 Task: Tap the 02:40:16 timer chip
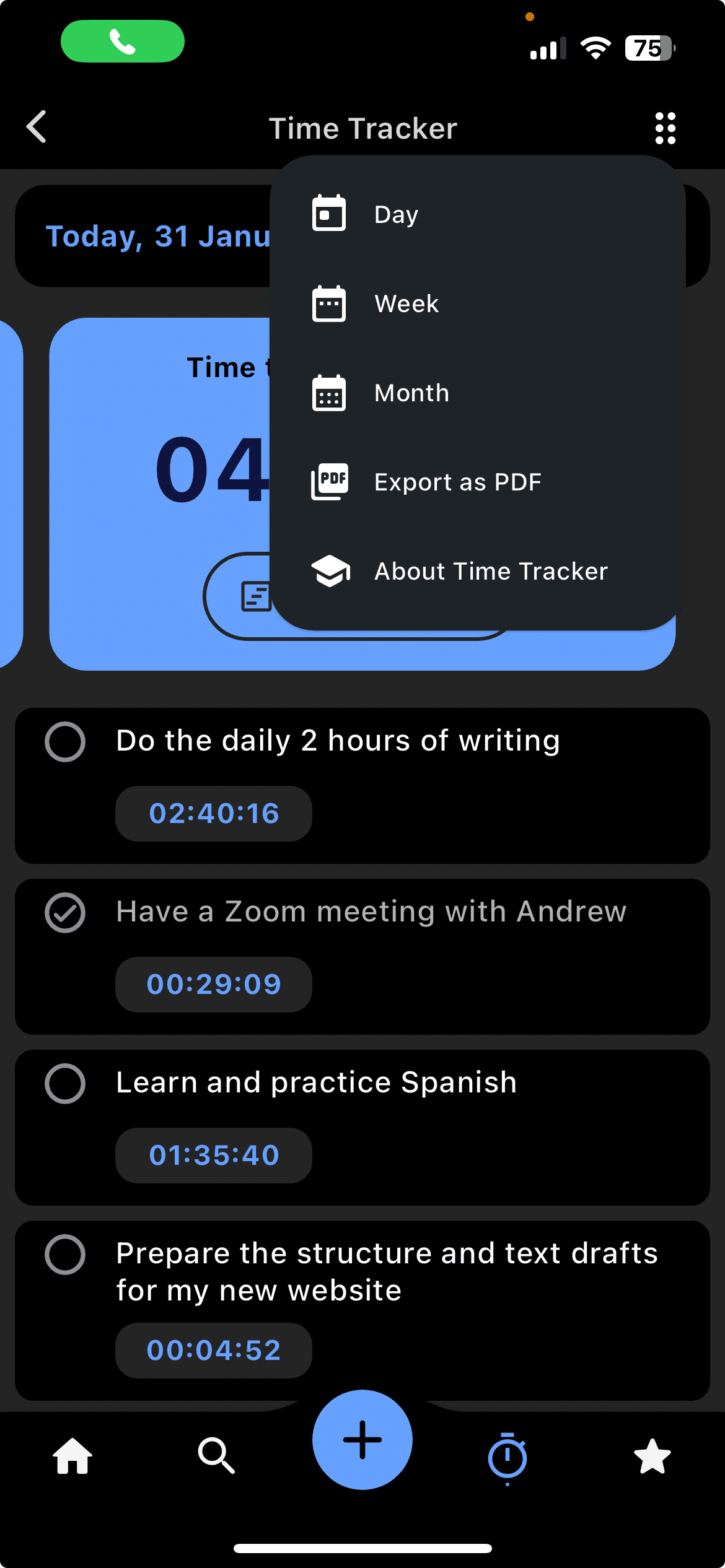coord(214,813)
